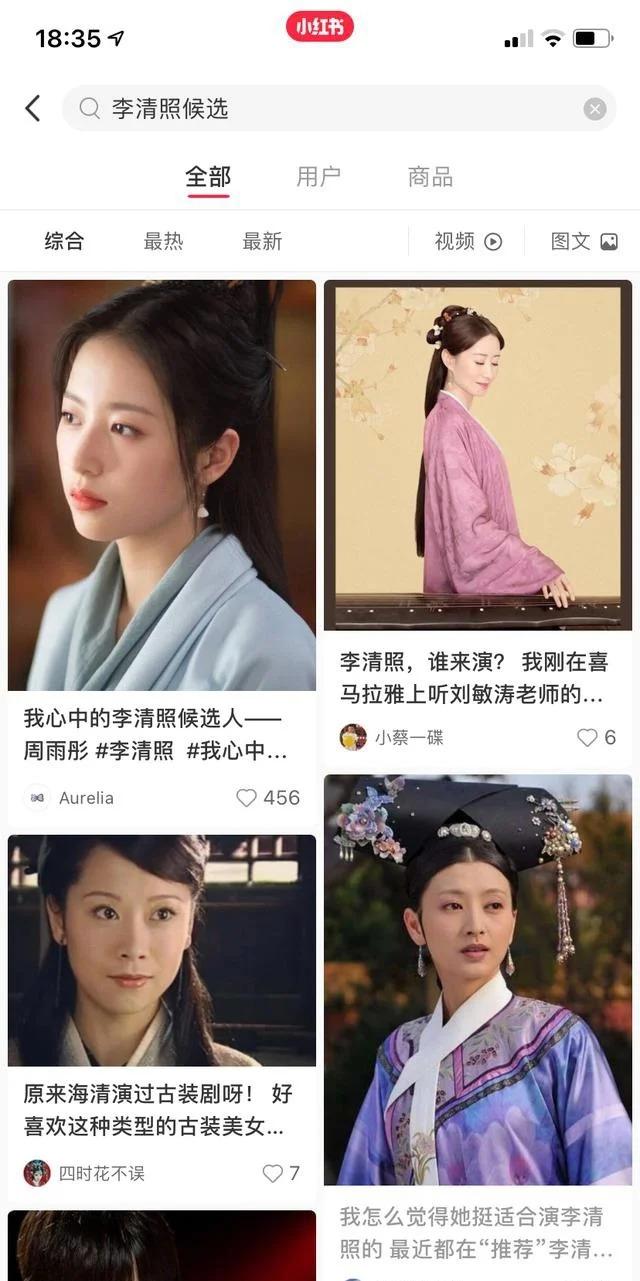This screenshot has width=640, height=1281.
Task: Sort results by 最新
Action: 262,241
